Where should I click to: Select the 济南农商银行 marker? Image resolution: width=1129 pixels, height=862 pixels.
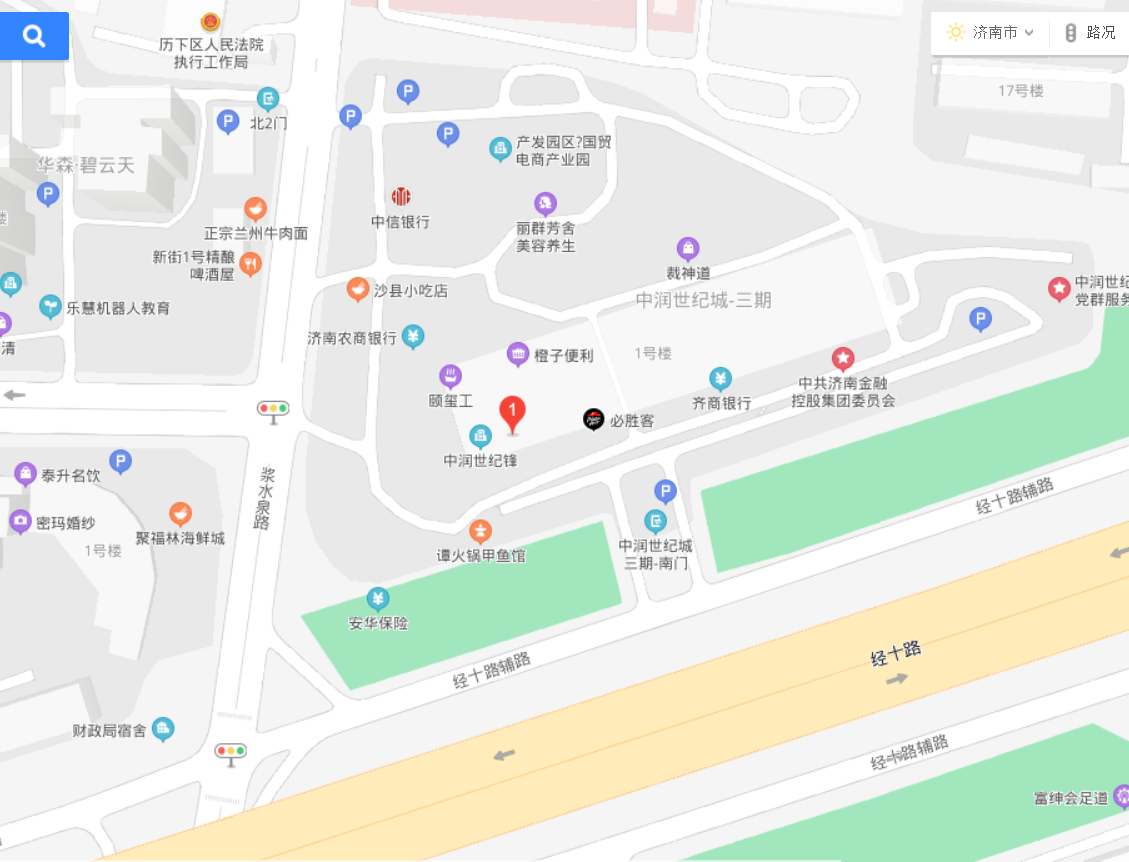pos(413,337)
